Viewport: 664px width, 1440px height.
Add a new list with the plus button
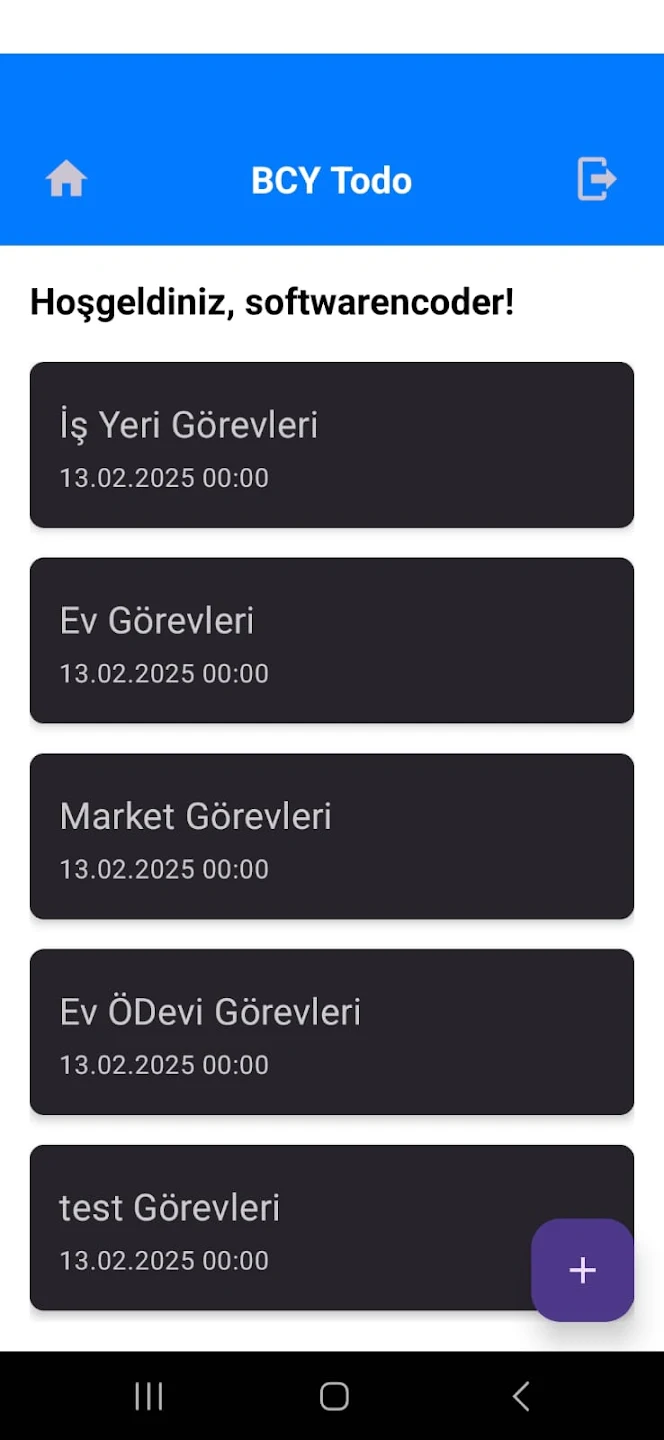[583, 1270]
